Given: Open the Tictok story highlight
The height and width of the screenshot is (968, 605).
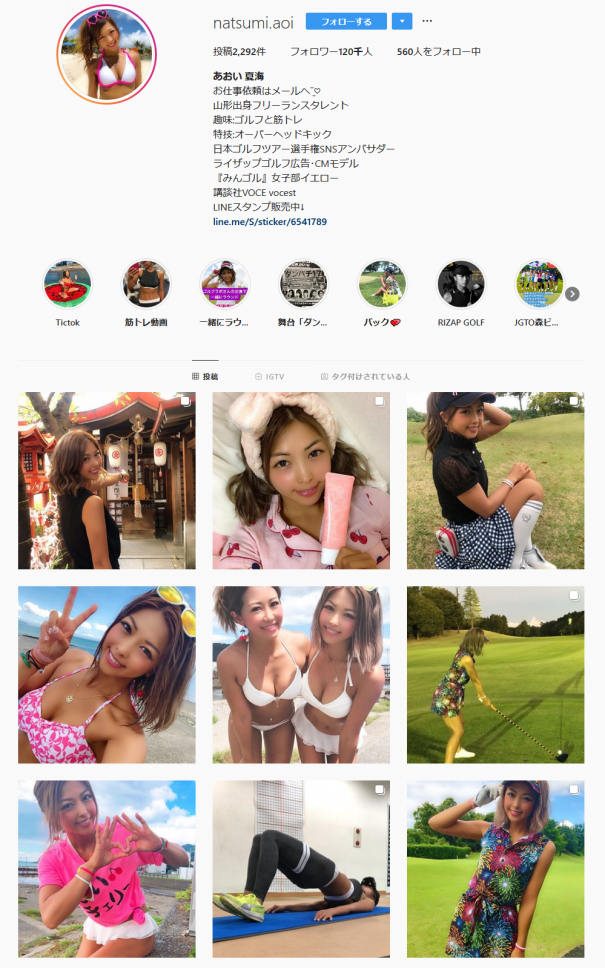Looking at the screenshot, I should point(68,285).
